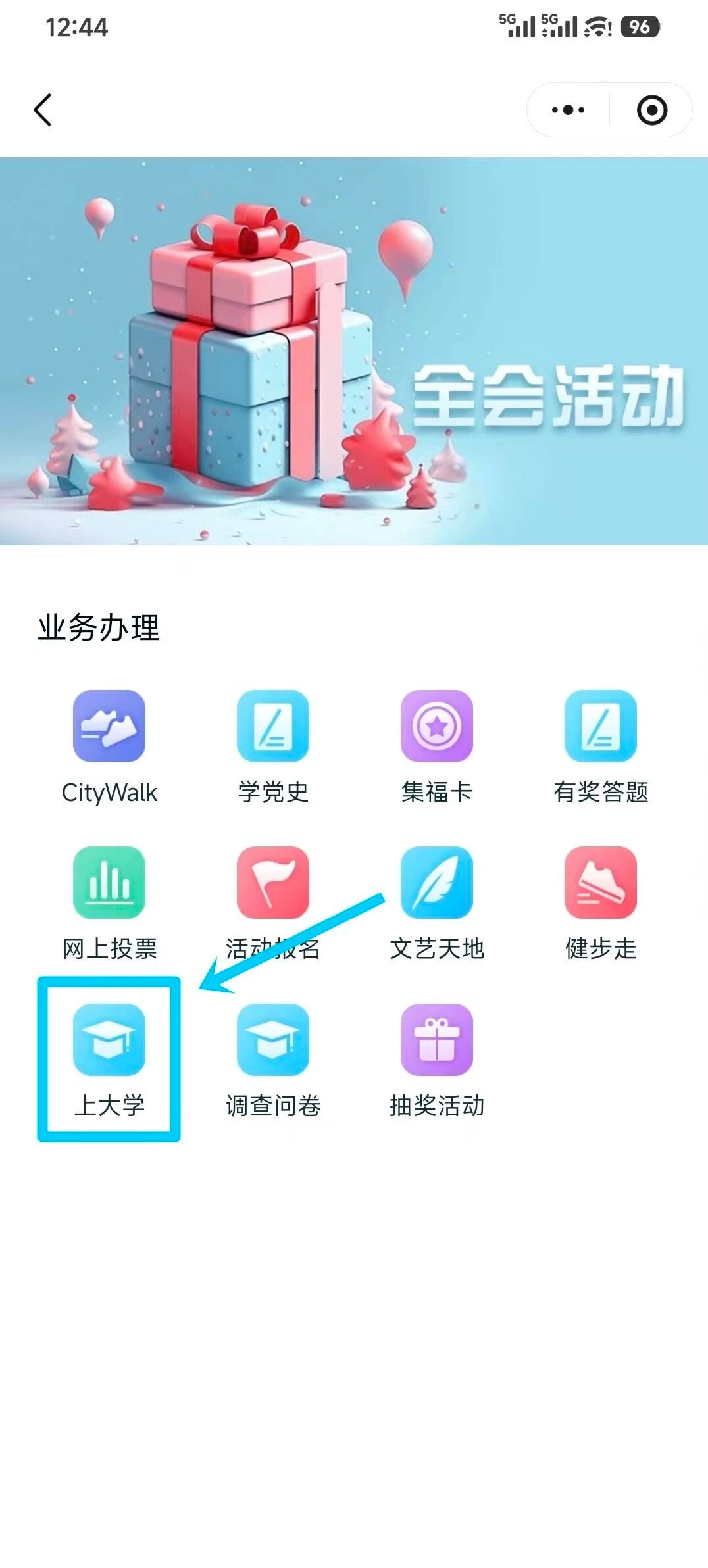Image resolution: width=708 pixels, height=1568 pixels.
Task: Open the mini program more options menu
Action: pyautogui.click(x=569, y=110)
